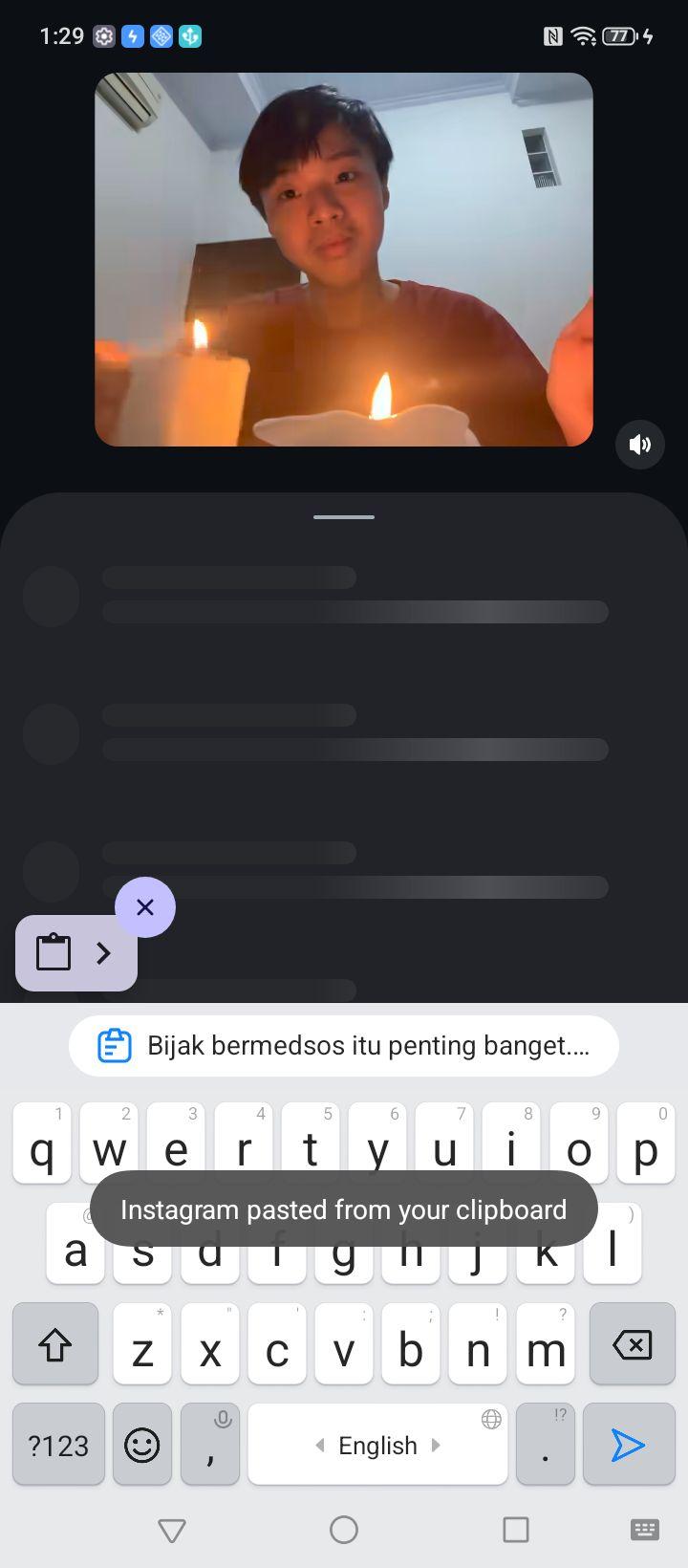Tap the sheet drag handle
This screenshot has width=688, height=1568.
[344, 517]
